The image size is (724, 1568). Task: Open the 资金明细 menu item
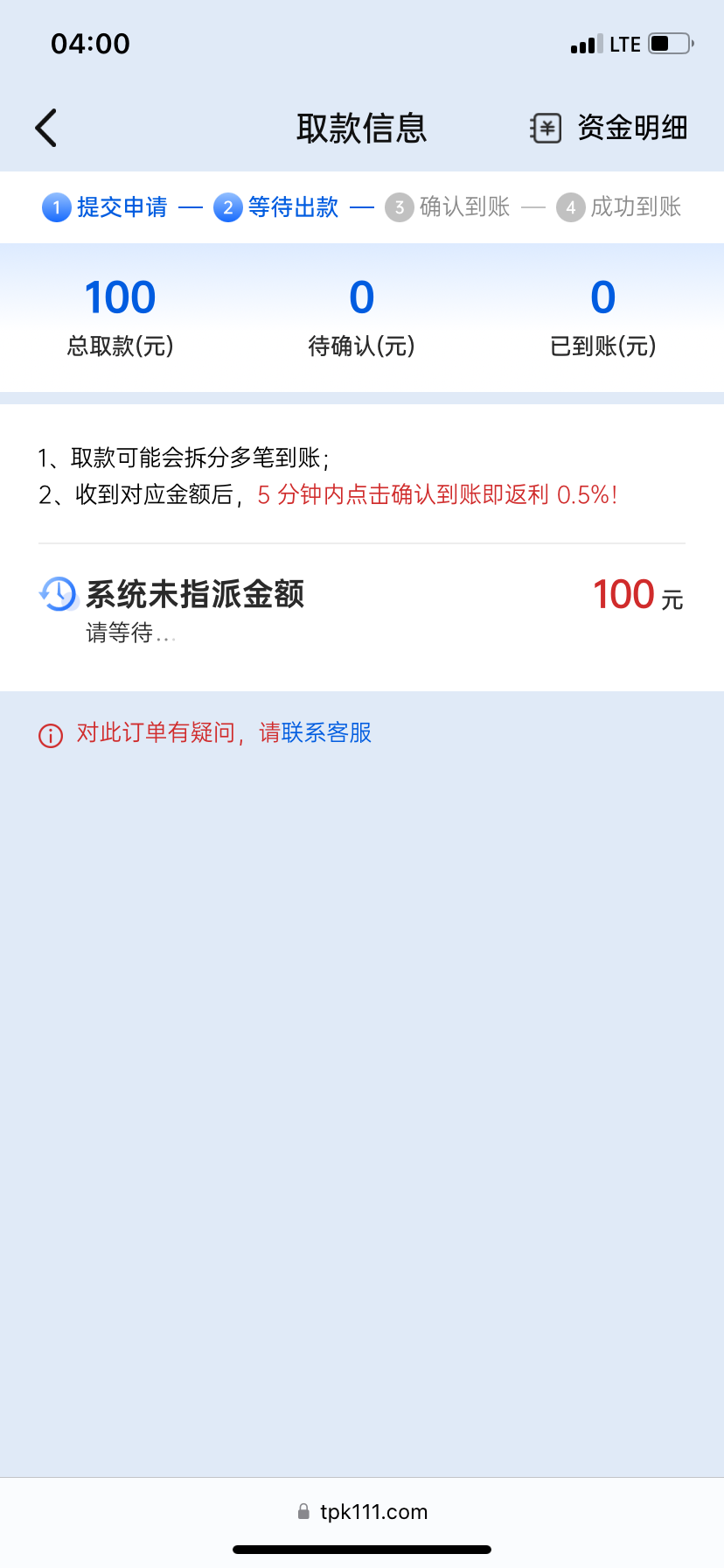(631, 127)
